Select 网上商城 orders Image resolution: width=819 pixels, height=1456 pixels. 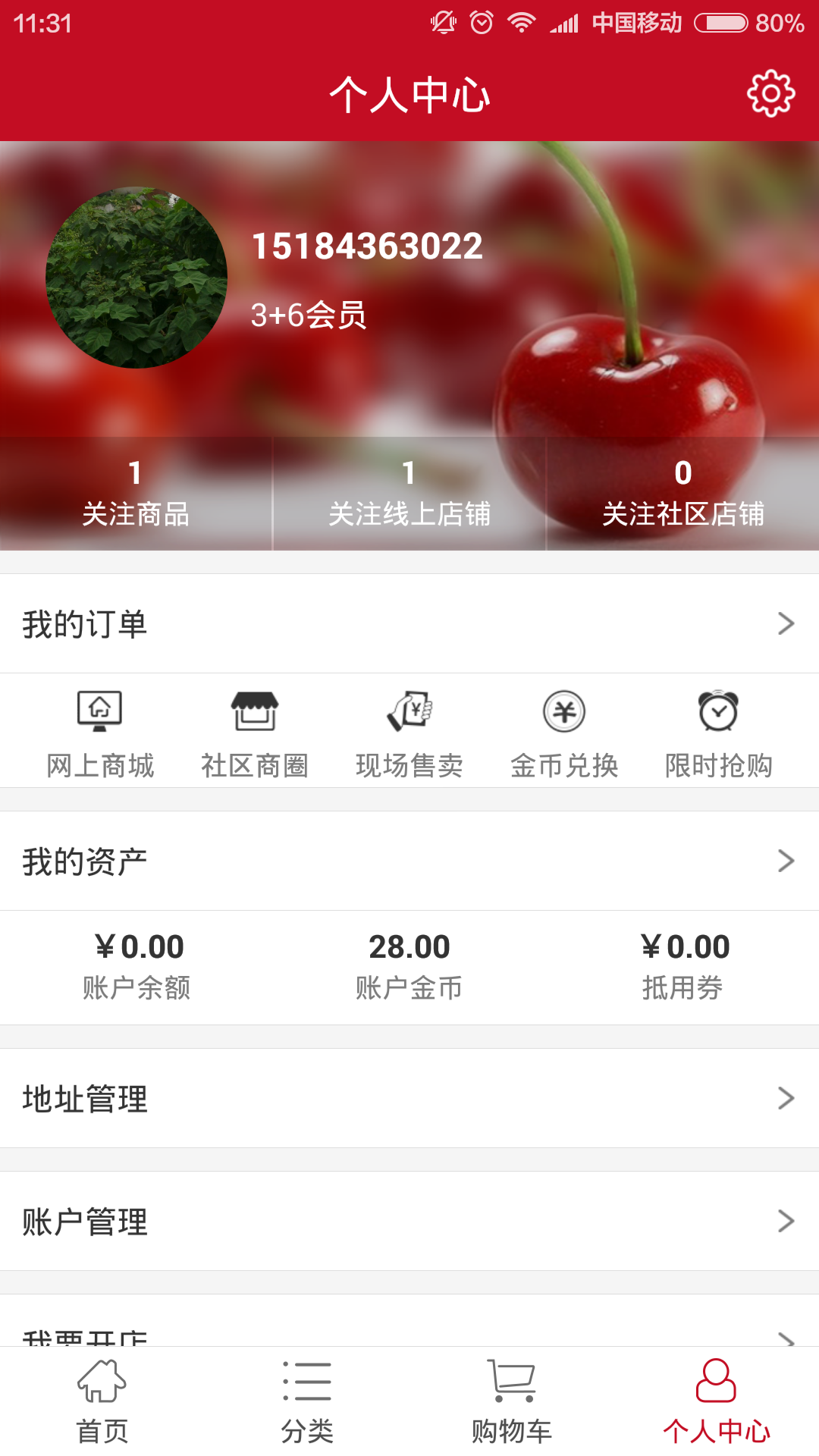[x=100, y=733]
